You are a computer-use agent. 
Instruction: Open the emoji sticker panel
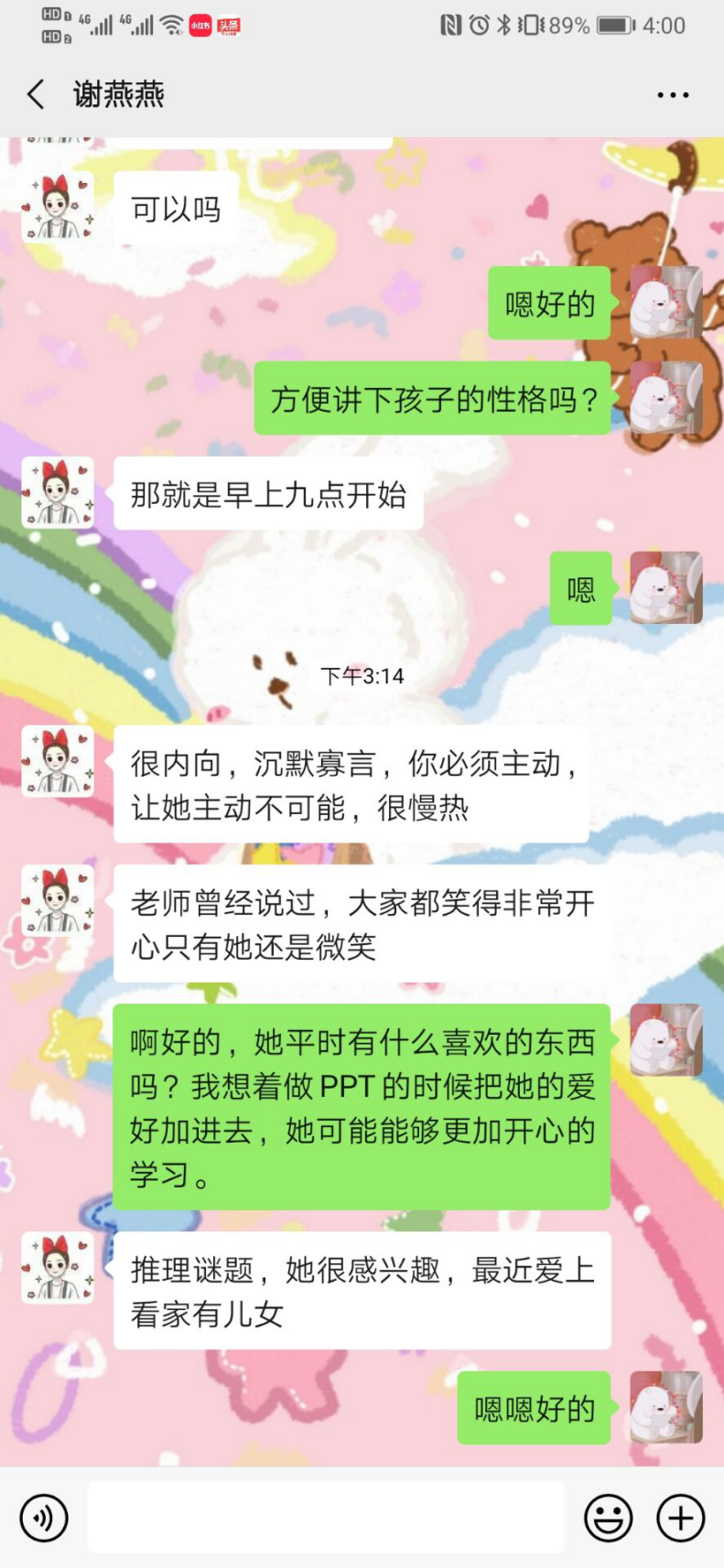point(609,1518)
